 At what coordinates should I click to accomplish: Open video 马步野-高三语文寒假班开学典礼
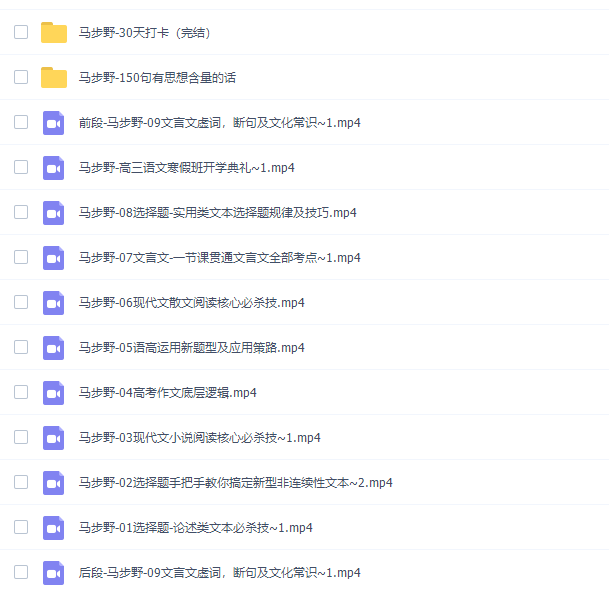pyautogui.click(x=186, y=168)
